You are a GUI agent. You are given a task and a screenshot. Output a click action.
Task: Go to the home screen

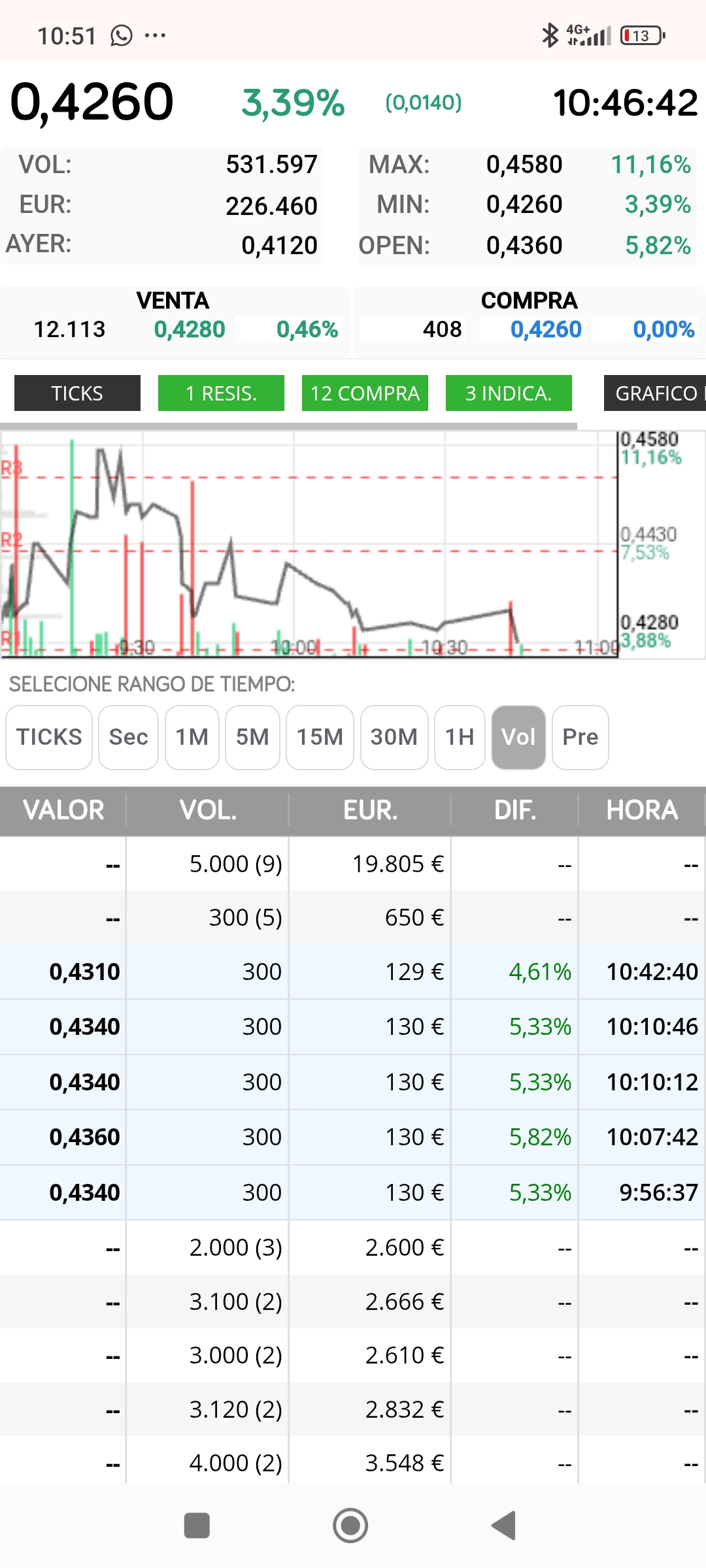[x=350, y=1526]
